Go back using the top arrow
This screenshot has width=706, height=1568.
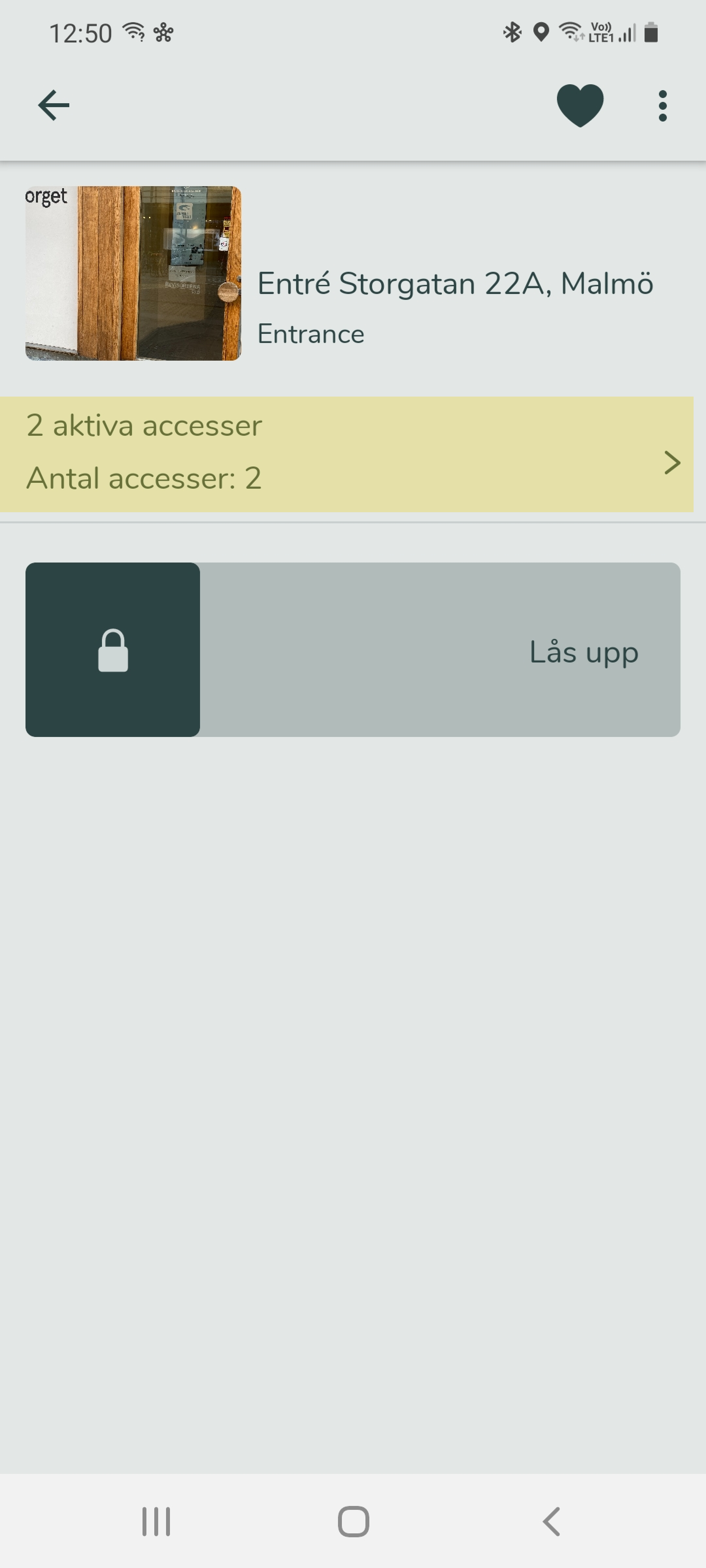[x=54, y=105]
